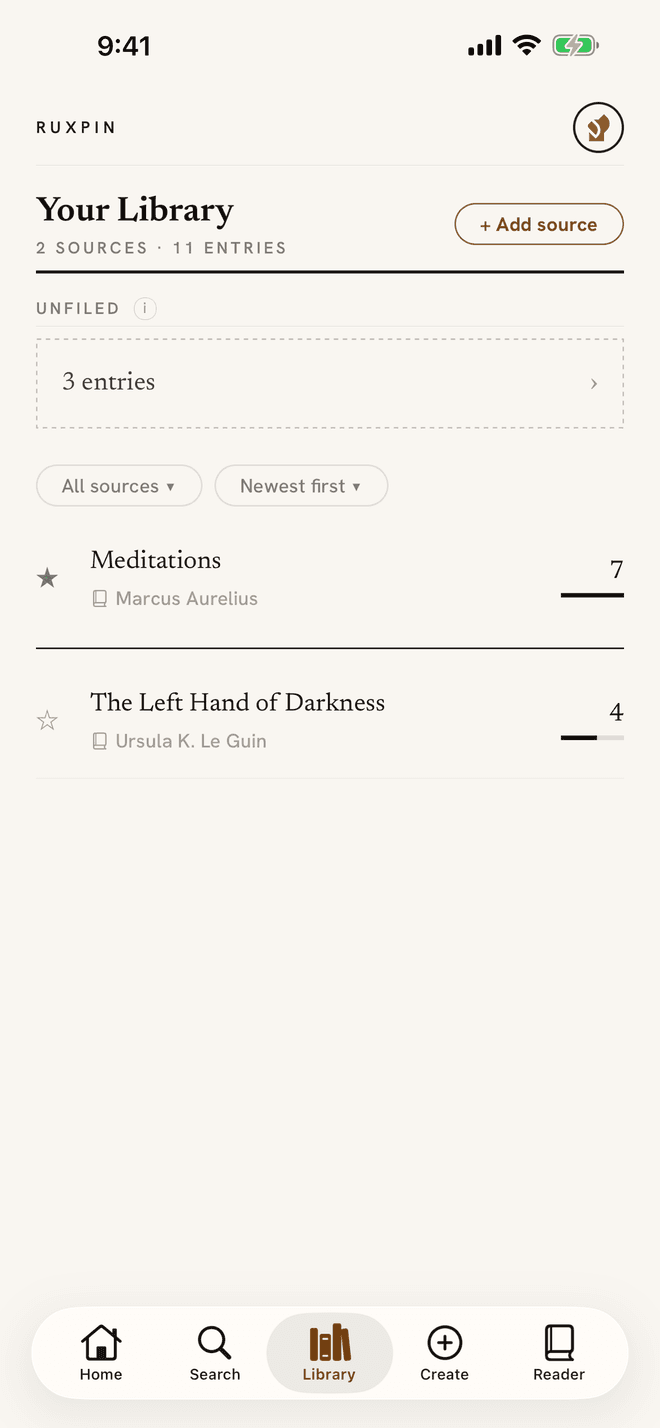Open the Create tab

(x=444, y=1353)
